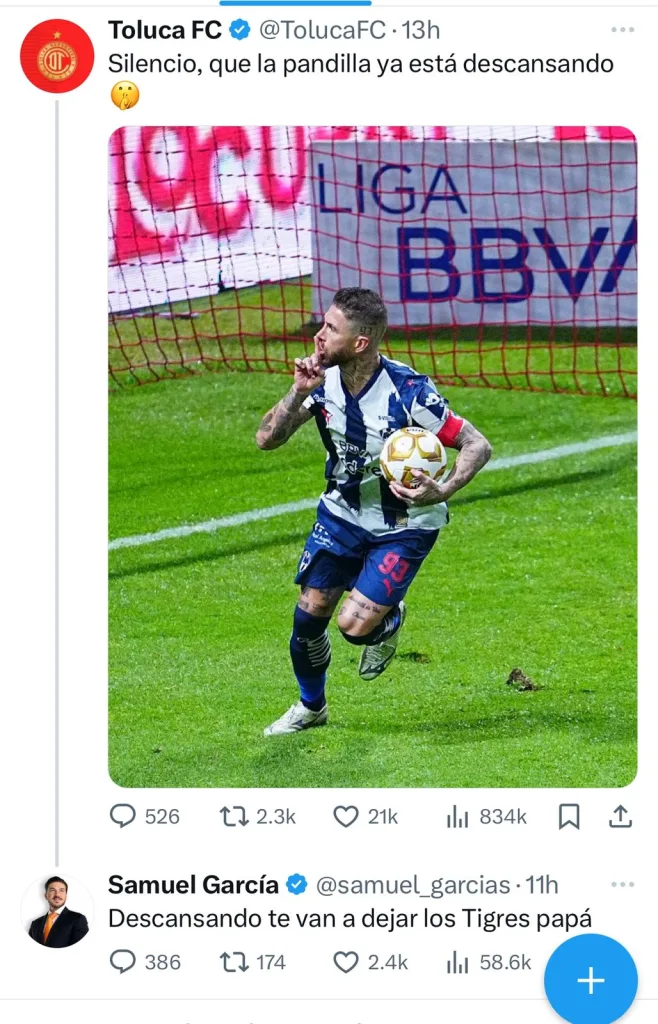View analytics of Toluca FC tweet
Image resolution: width=658 pixels, height=1024 pixels.
coord(458,817)
